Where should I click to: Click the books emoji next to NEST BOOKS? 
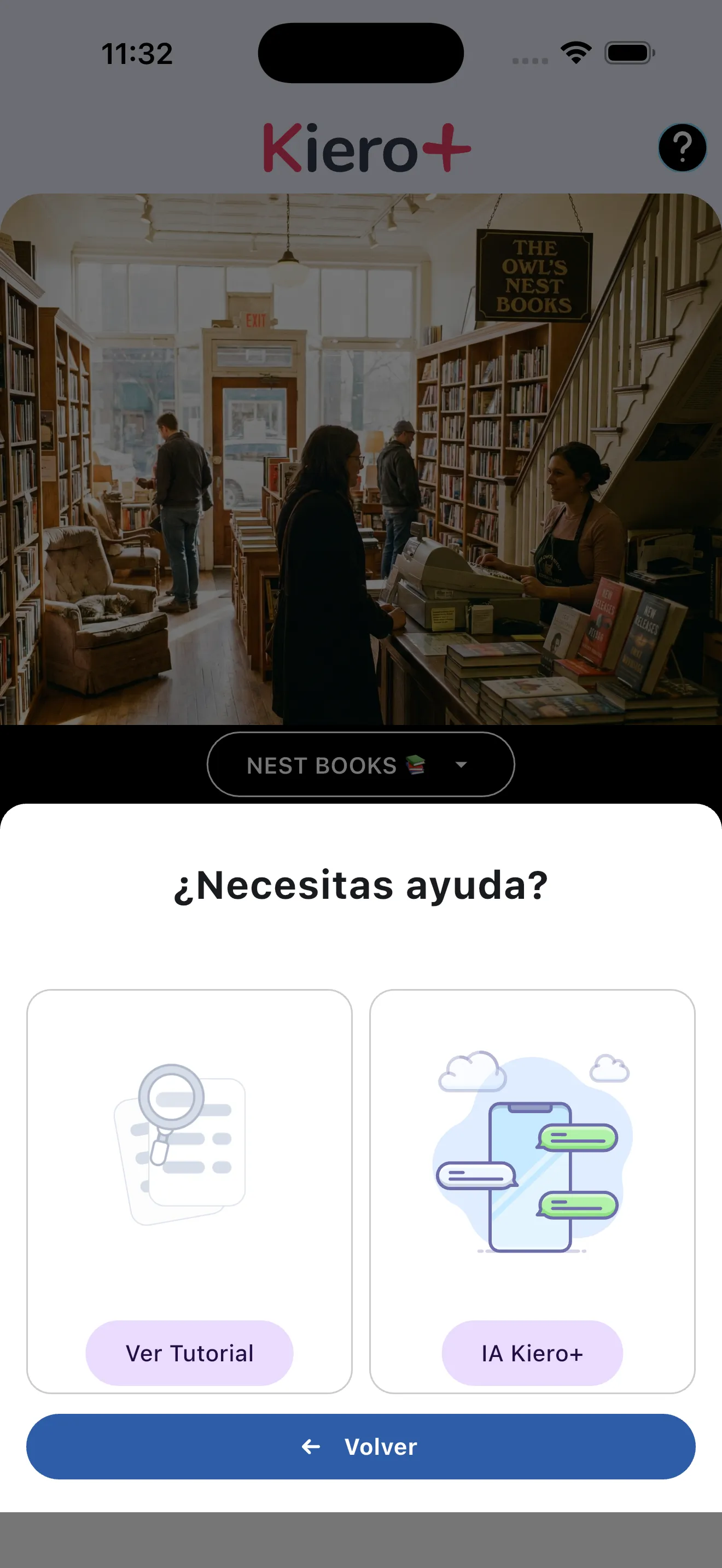pyautogui.click(x=415, y=764)
